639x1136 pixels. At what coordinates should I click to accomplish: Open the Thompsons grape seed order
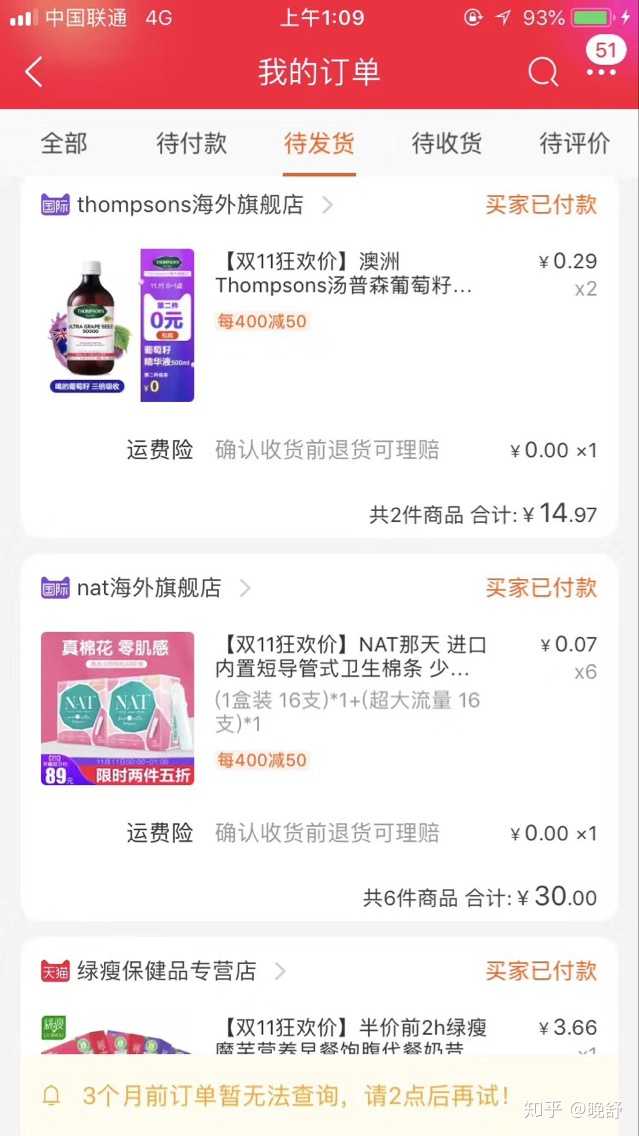[343, 274]
